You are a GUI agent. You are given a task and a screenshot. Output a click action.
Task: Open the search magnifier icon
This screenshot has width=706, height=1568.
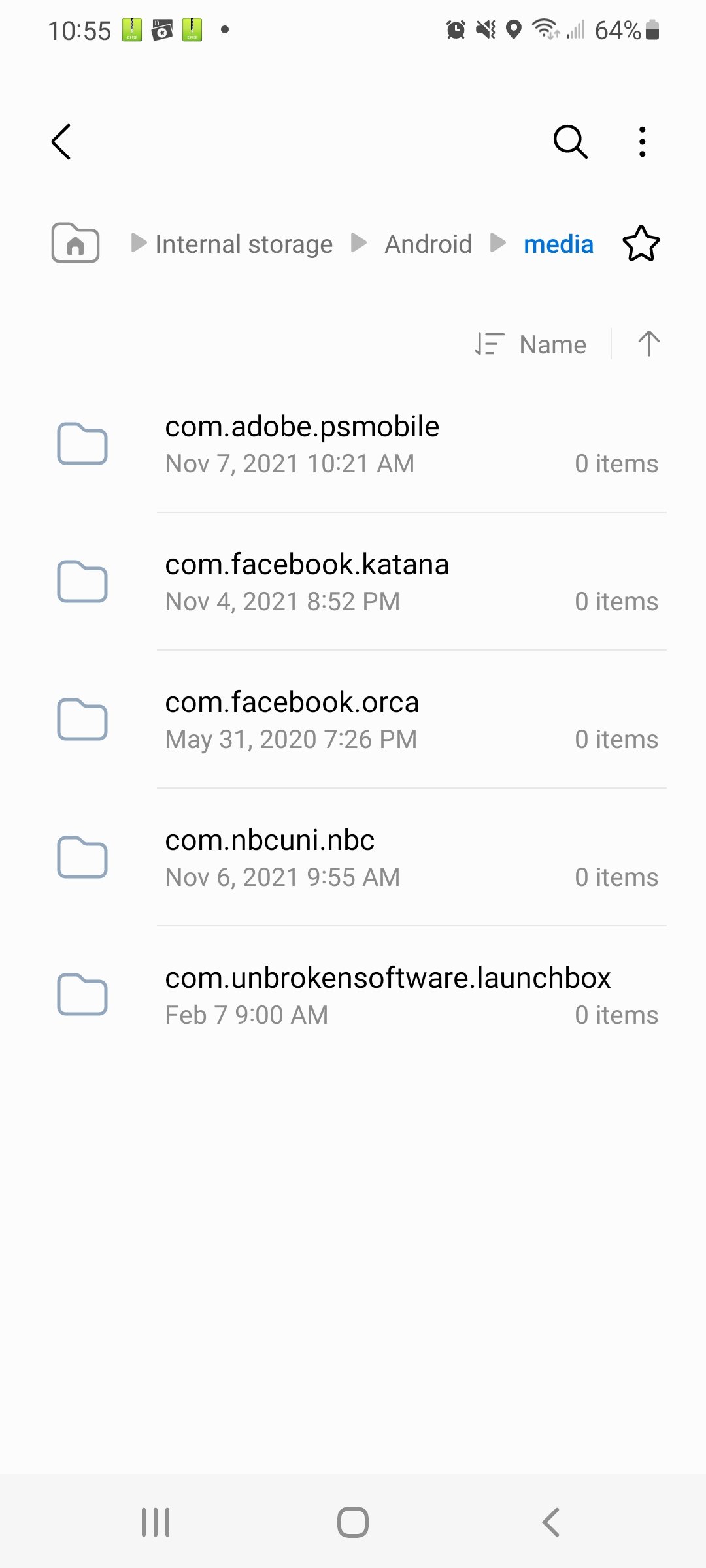click(570, 142)
